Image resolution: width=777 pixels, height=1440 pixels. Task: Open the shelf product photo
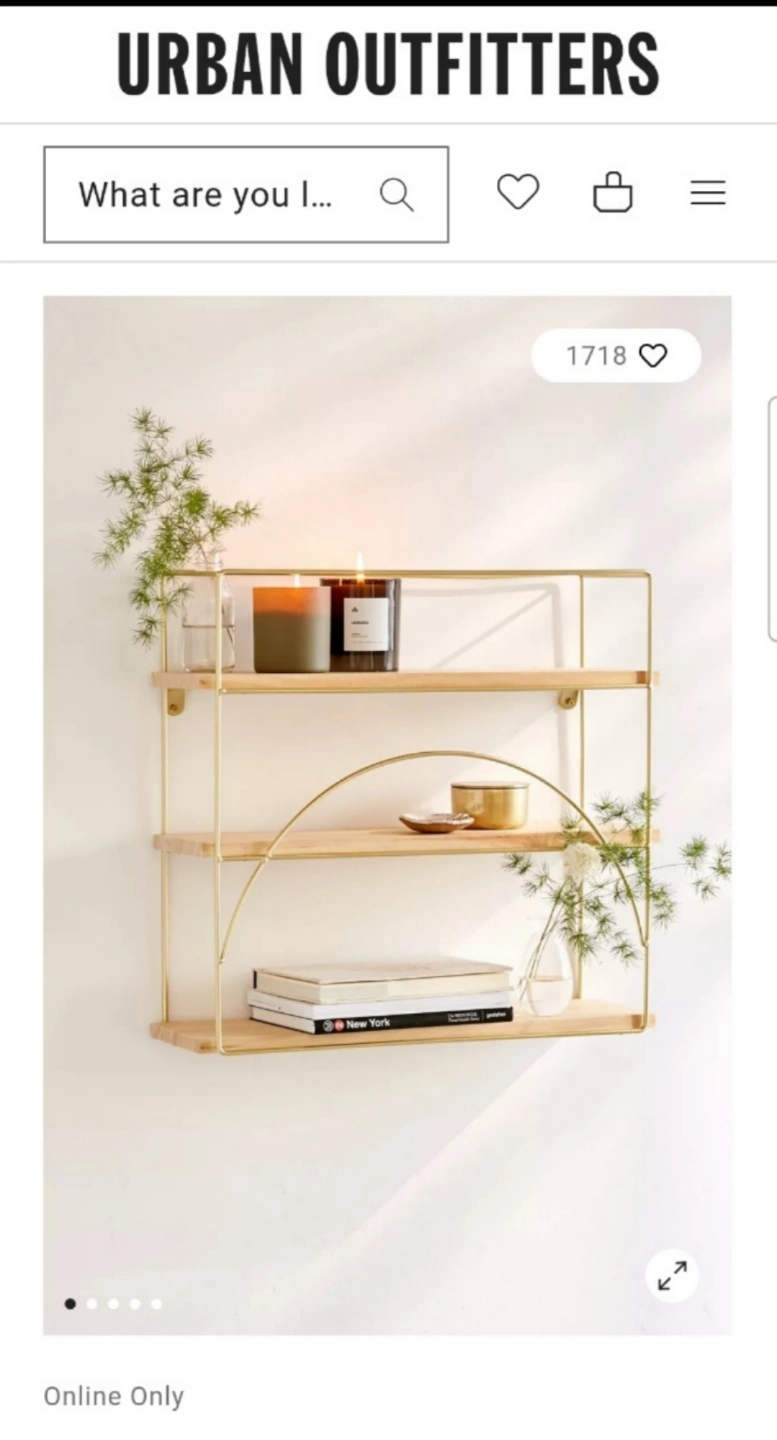387,815
